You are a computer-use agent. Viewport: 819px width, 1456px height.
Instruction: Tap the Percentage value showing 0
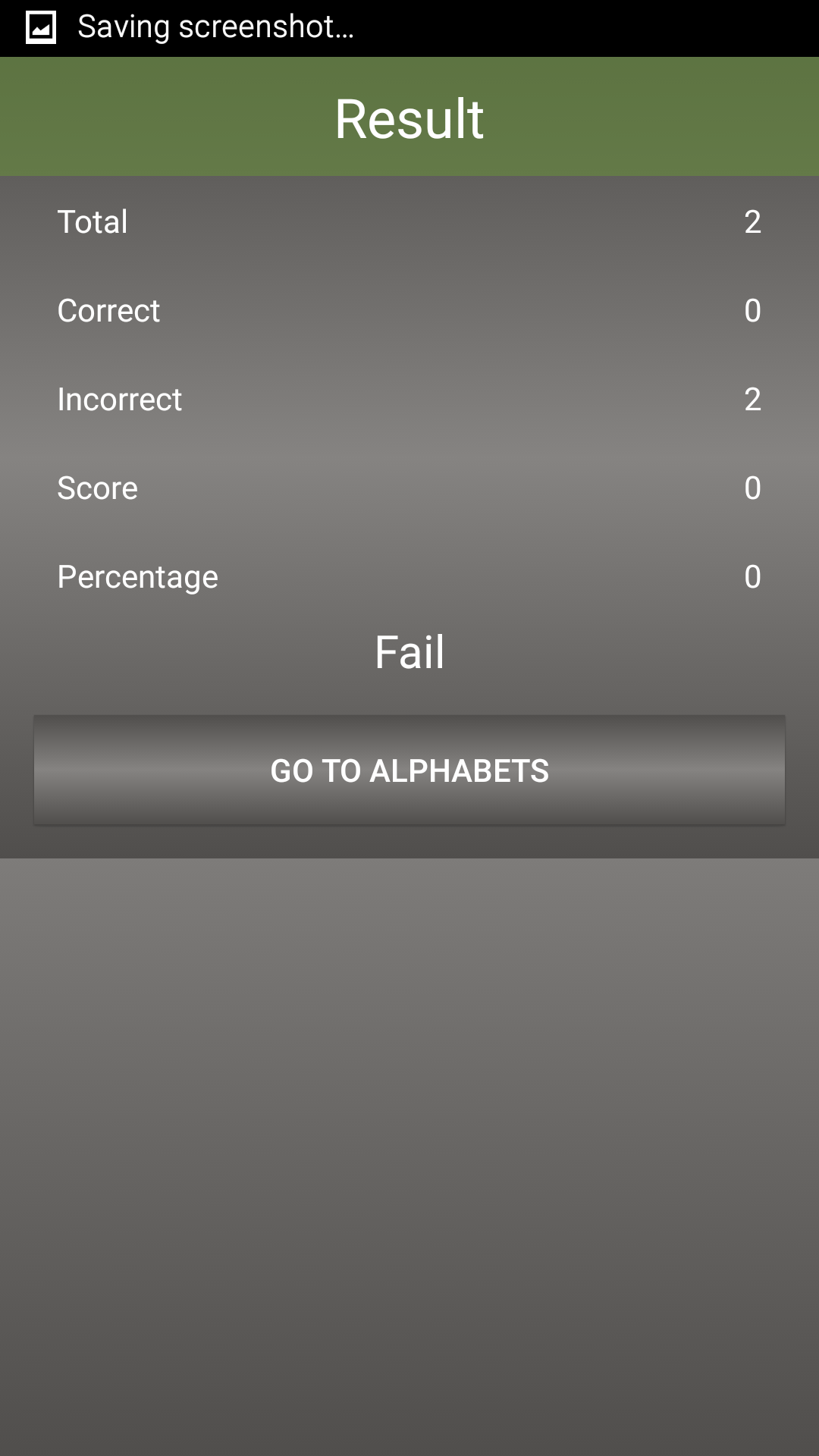click(x=752, y=576)
